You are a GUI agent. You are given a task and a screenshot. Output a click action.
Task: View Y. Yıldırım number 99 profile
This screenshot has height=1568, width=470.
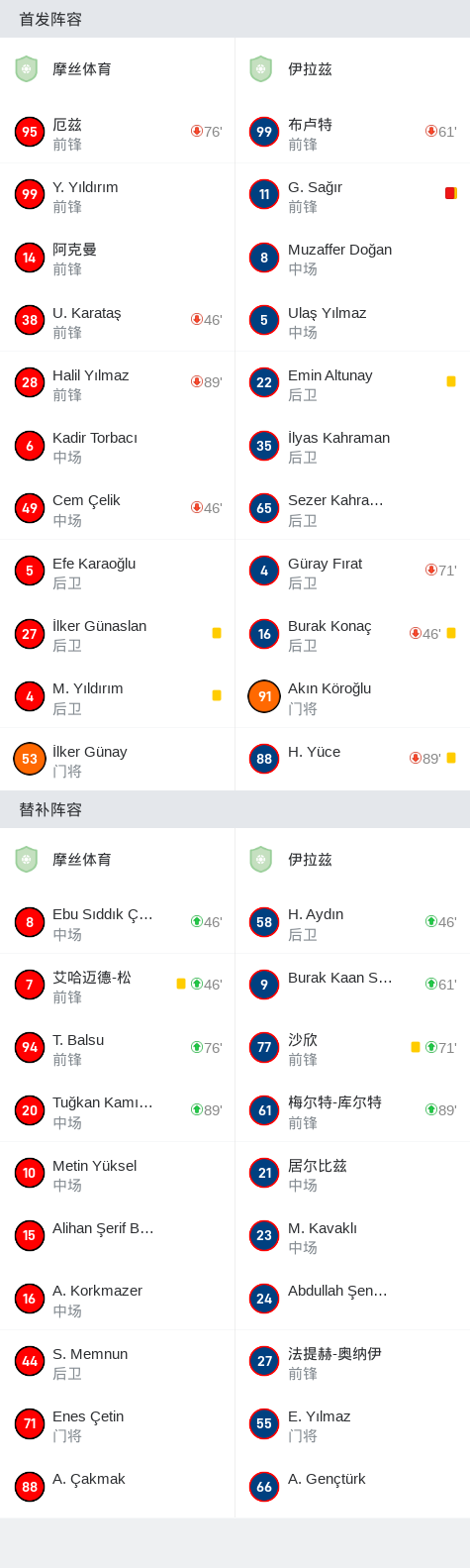117,195
